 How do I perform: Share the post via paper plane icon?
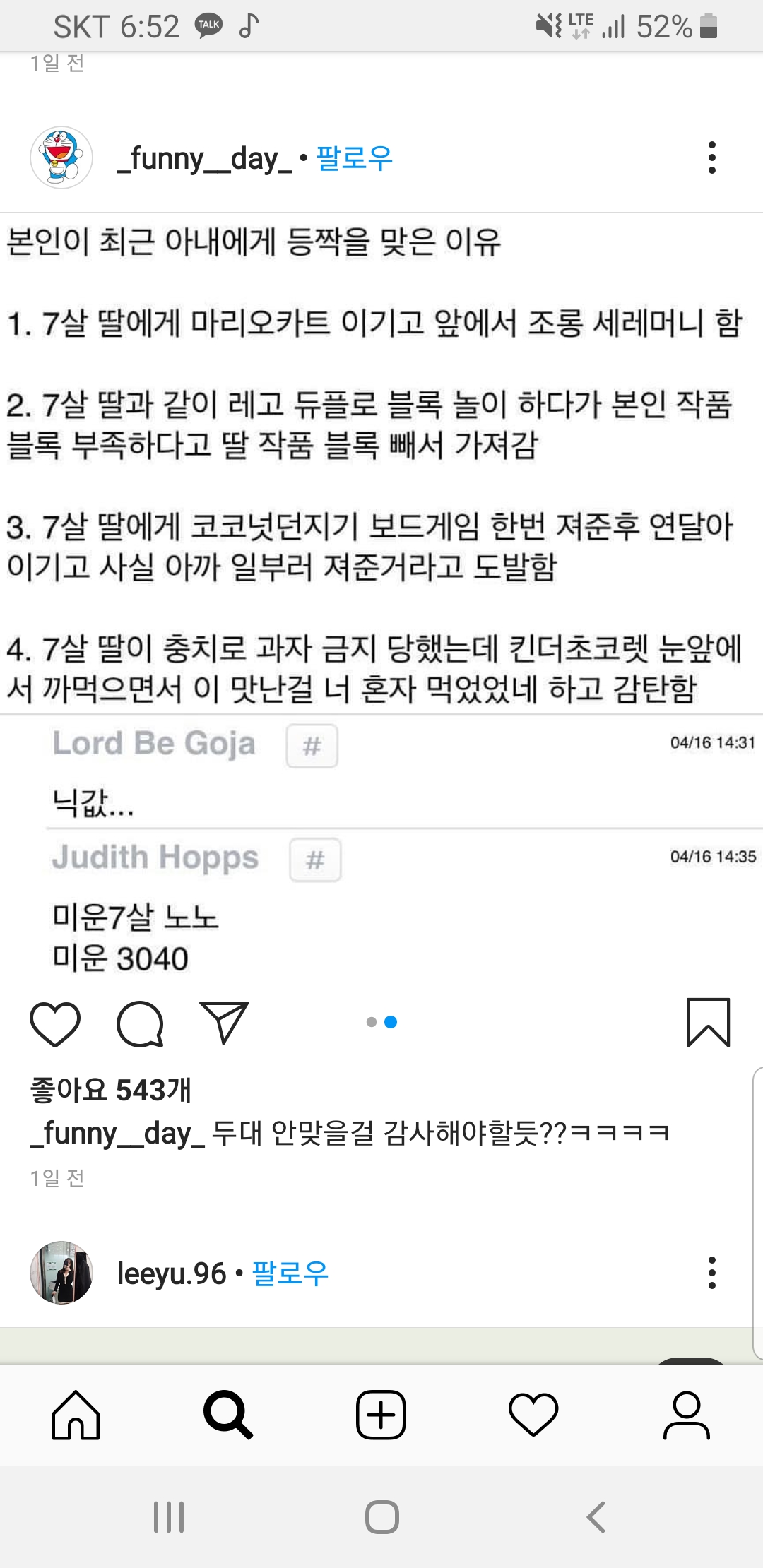click(224, 1022)
